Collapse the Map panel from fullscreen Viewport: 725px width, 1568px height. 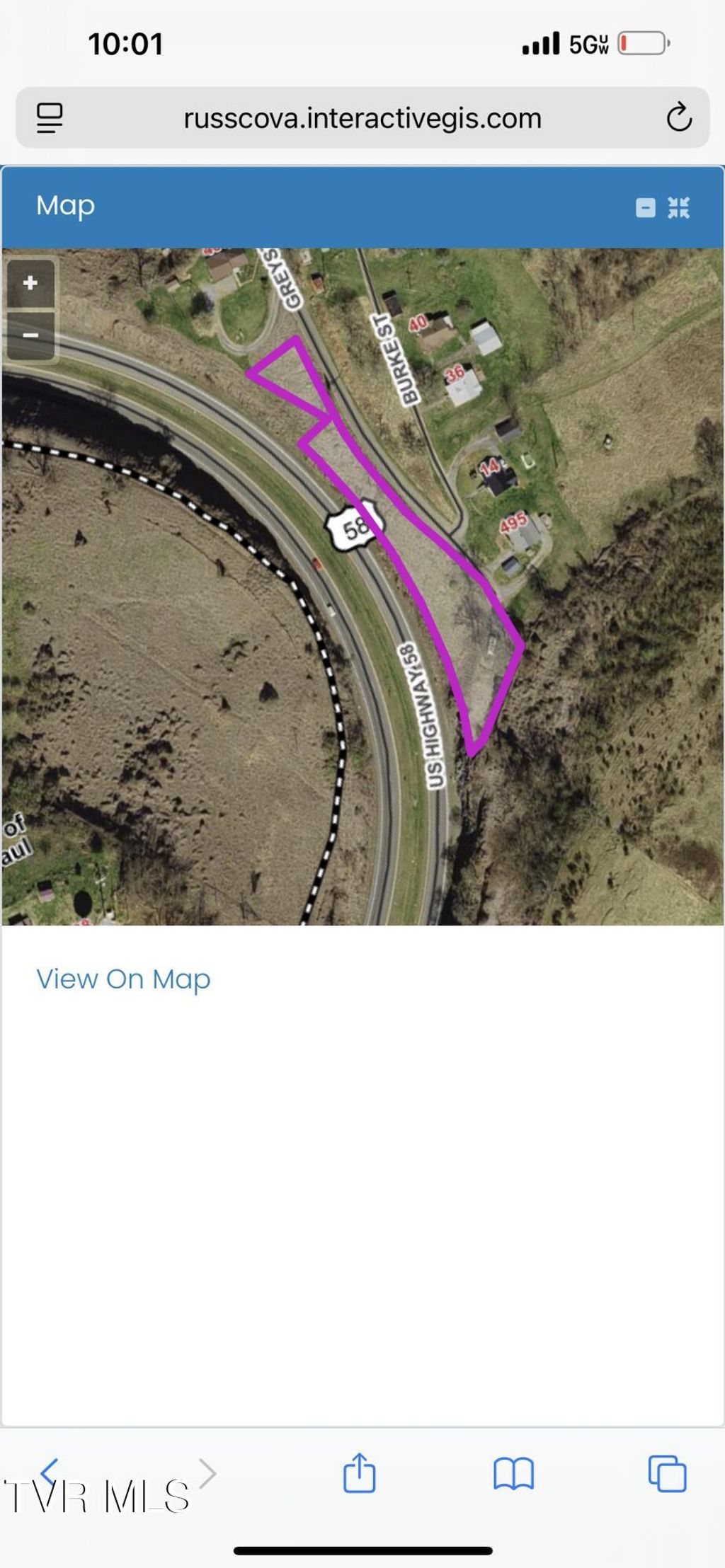point(678,207)
